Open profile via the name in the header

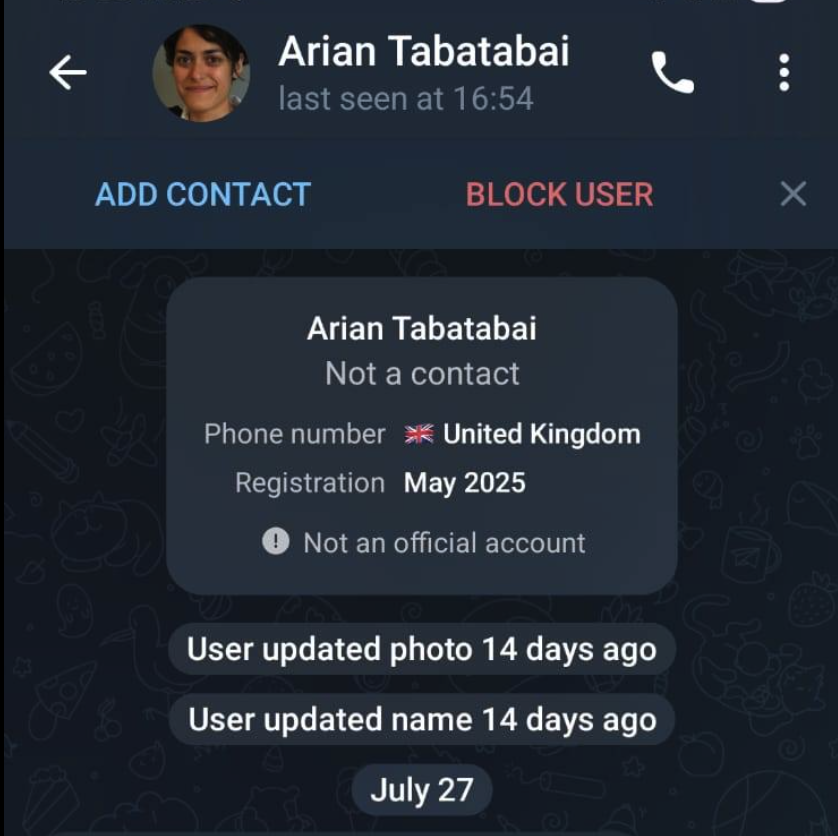click(423, 52)
